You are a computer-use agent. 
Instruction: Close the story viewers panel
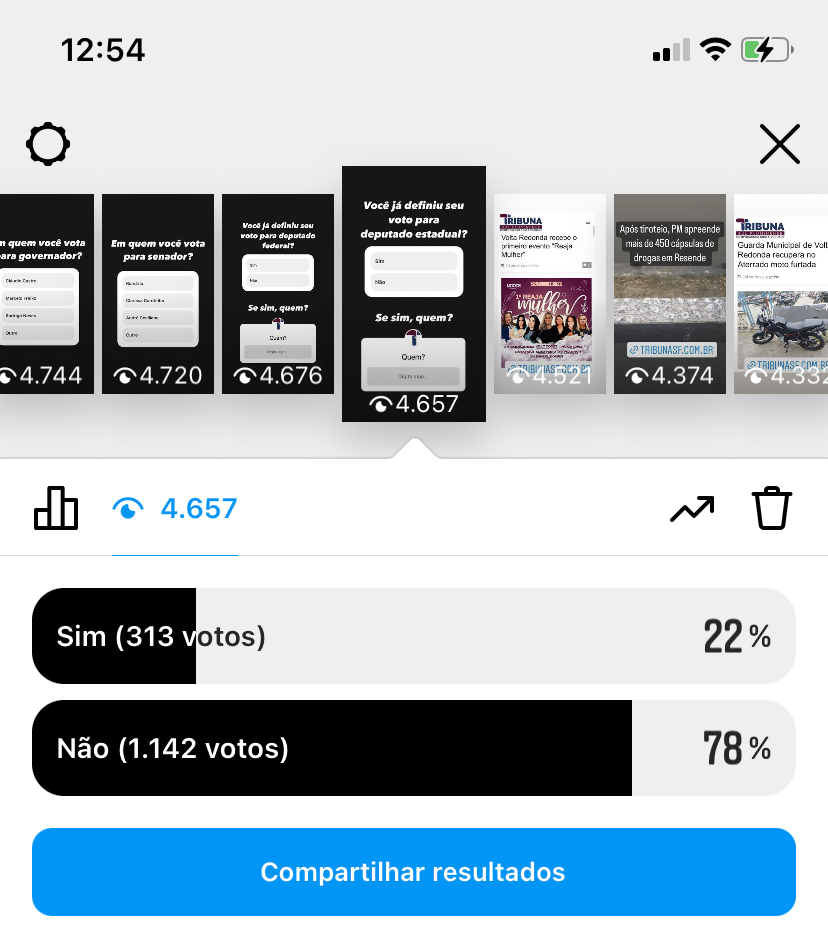779,146
